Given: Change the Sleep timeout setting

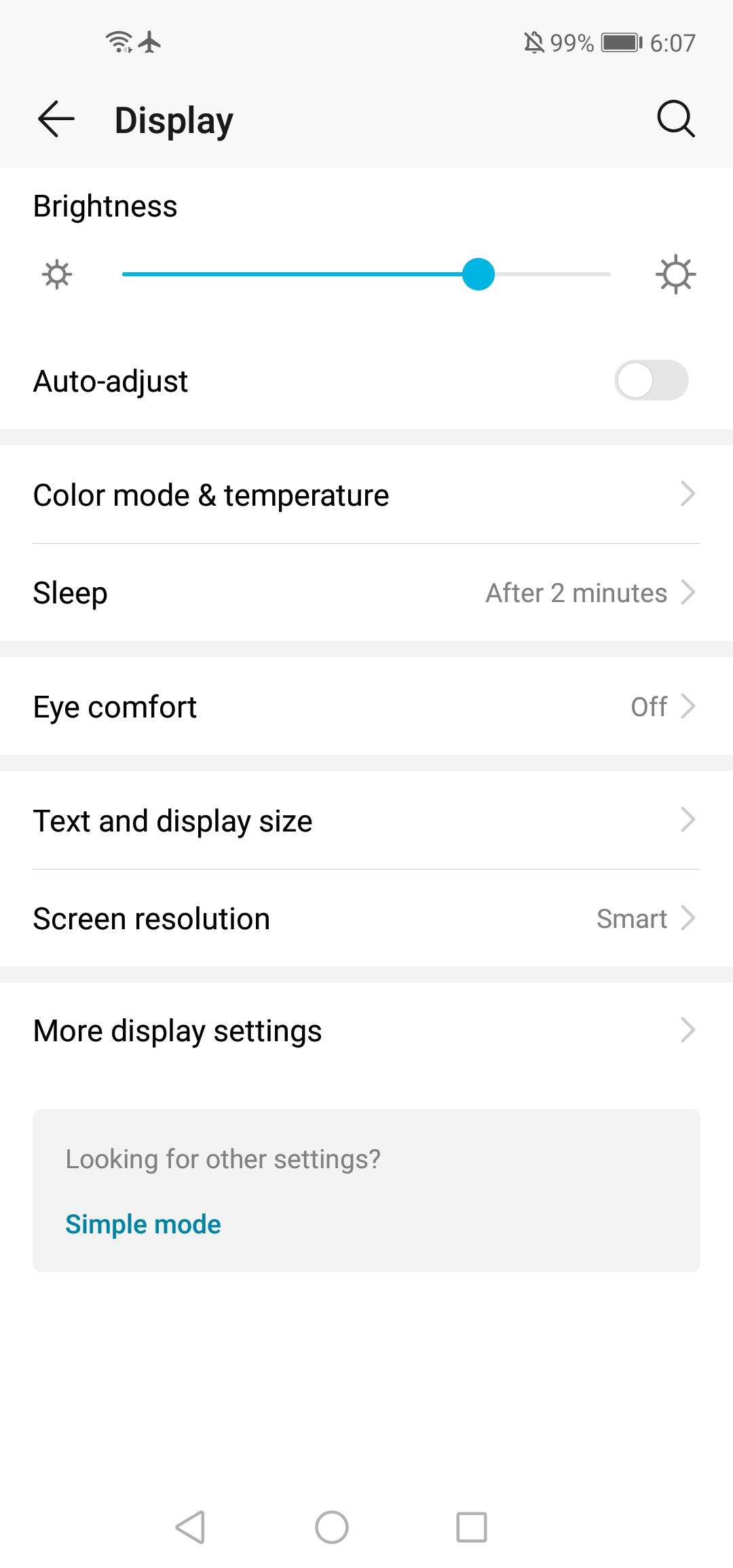Looking at the screenshot, I should point(366,593).
